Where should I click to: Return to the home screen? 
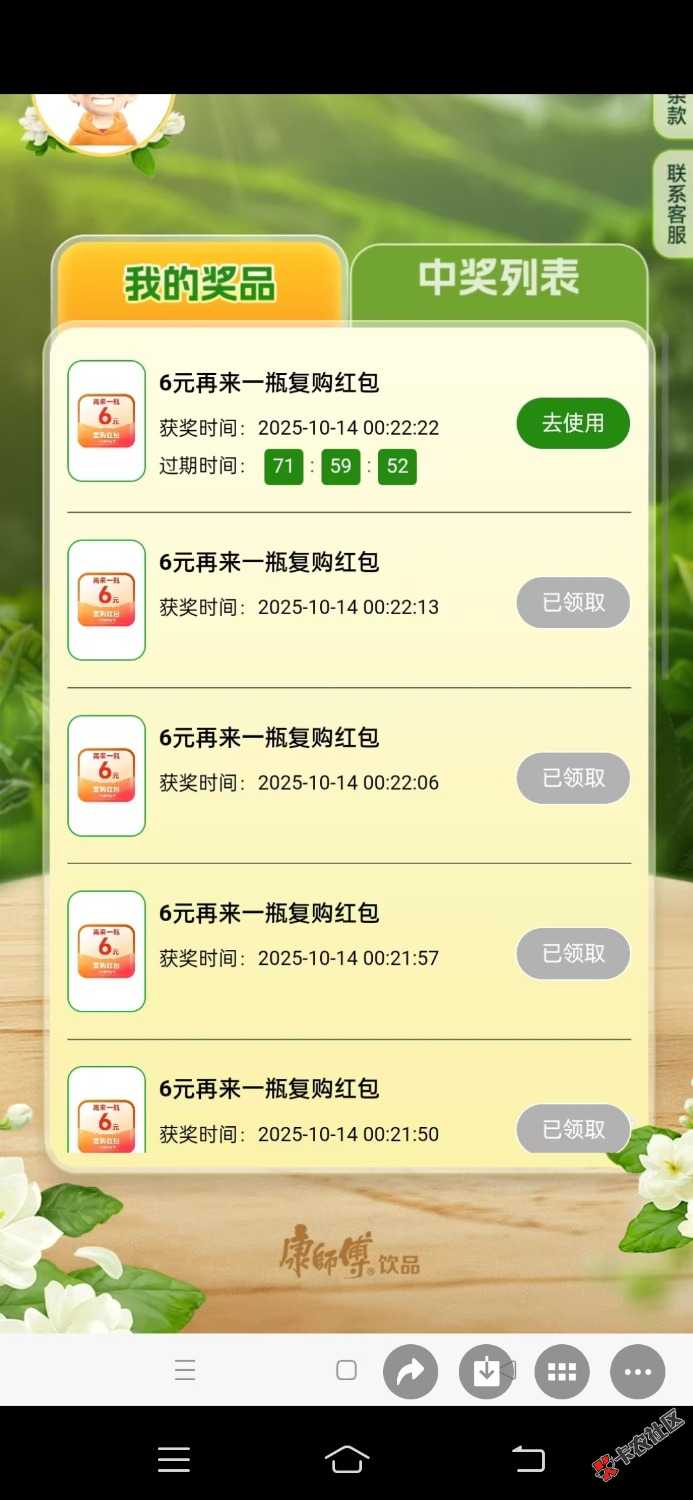[x=347, y=1460]
